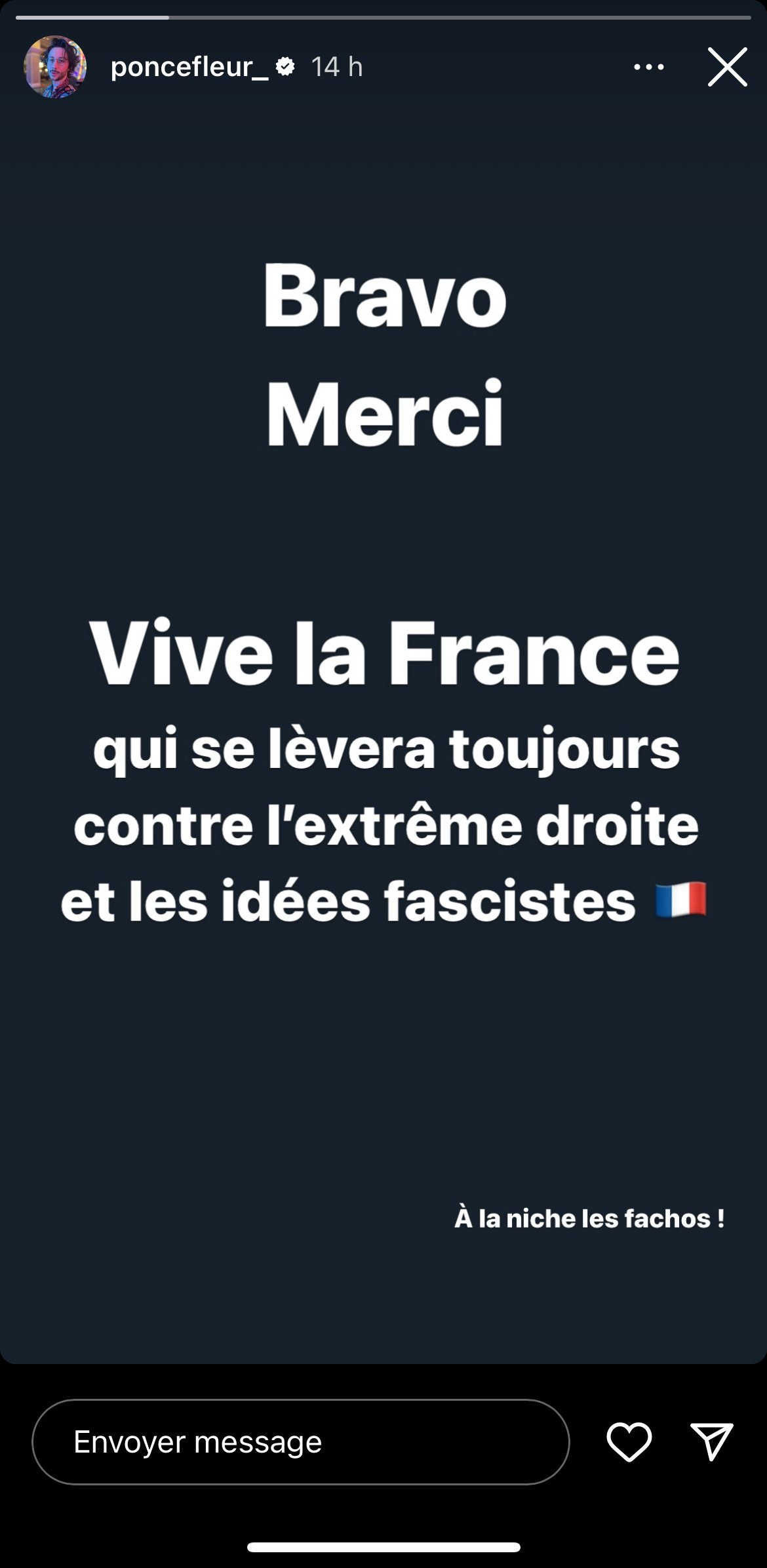This screenshot has width=767, height=1568.
Task: Tap the poncefleur_ username
Action: [x=189, y=67]
